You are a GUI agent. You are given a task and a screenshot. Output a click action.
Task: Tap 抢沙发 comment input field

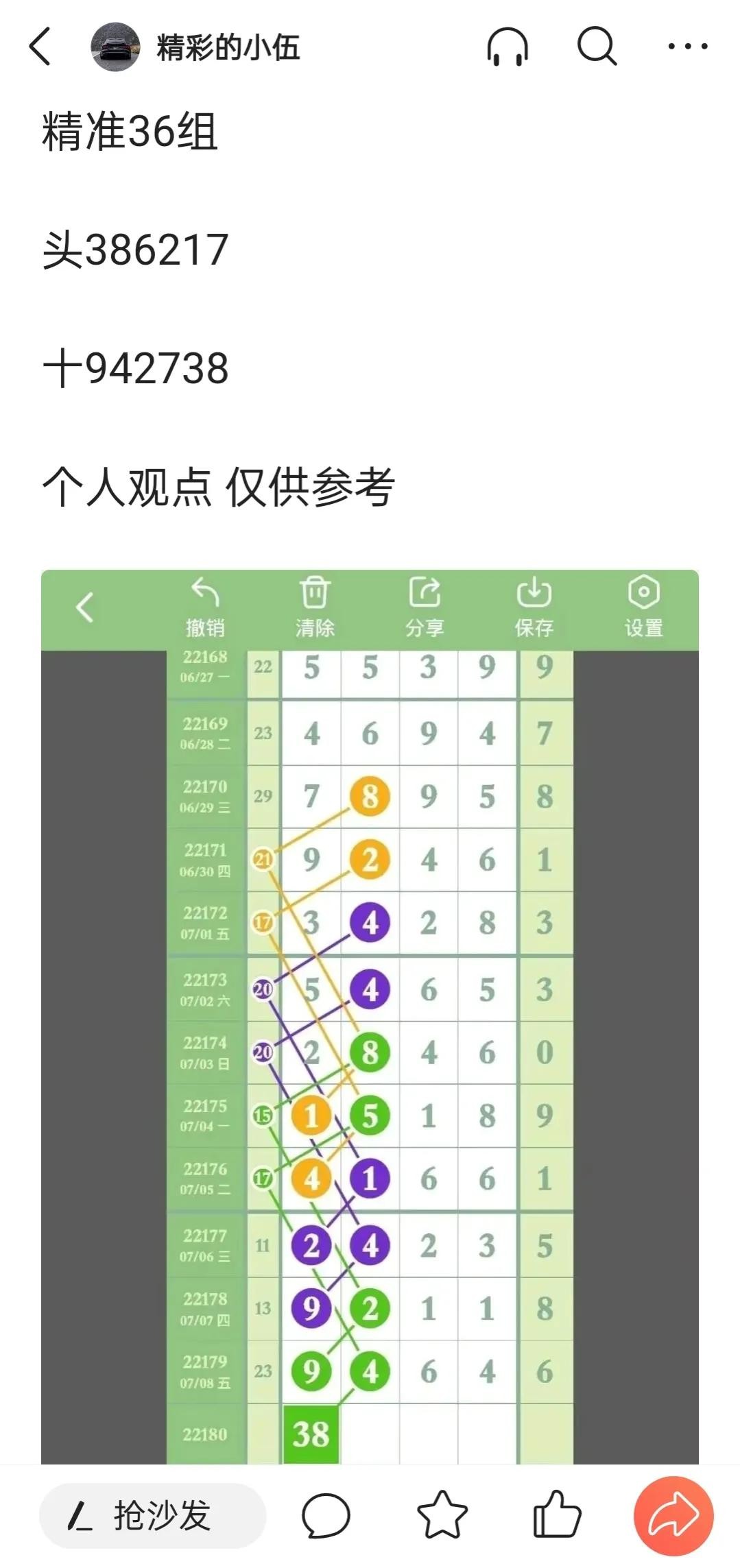click(152, 1516)
